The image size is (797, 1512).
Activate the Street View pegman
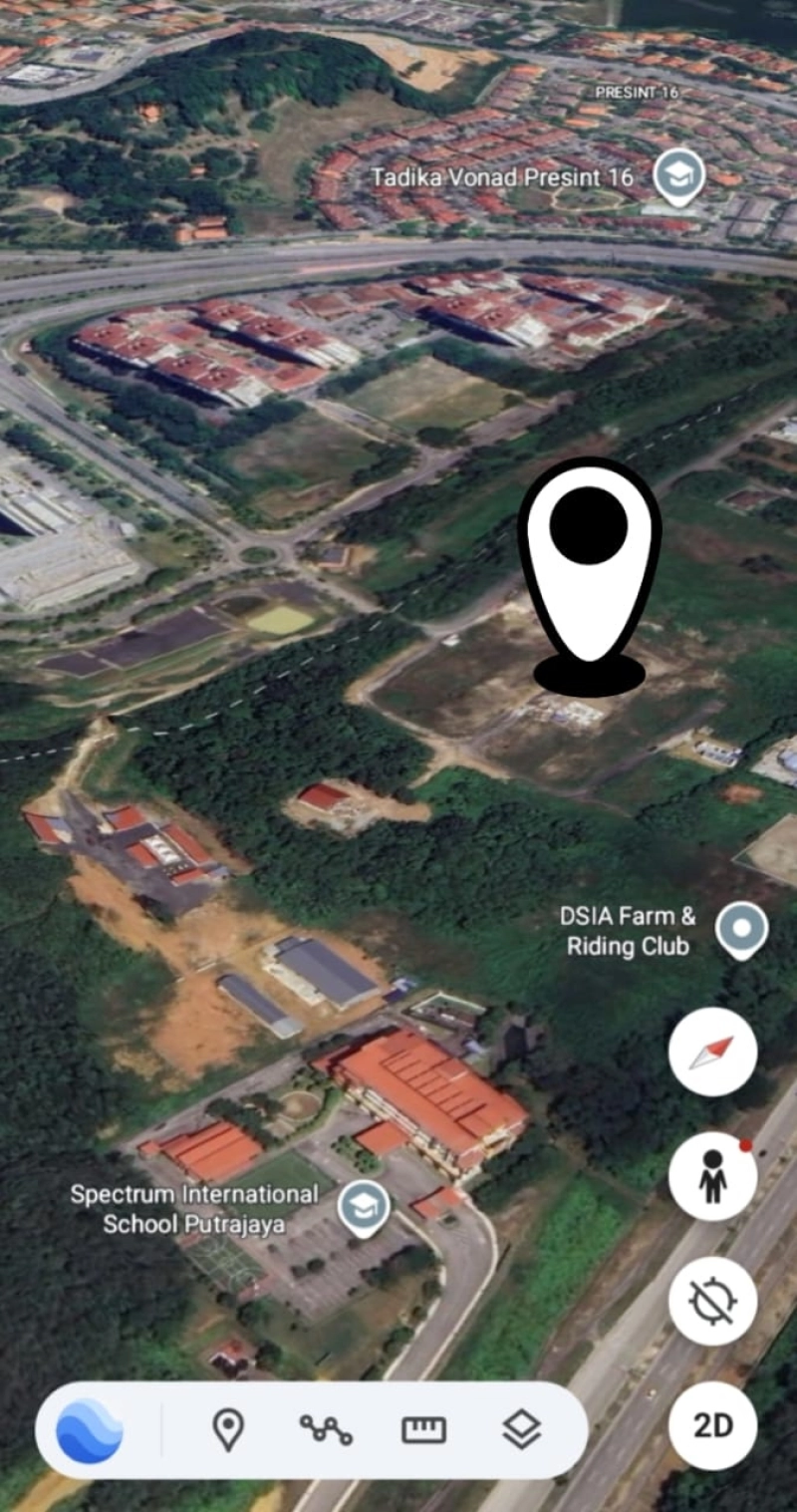[x=712, y=1176]
